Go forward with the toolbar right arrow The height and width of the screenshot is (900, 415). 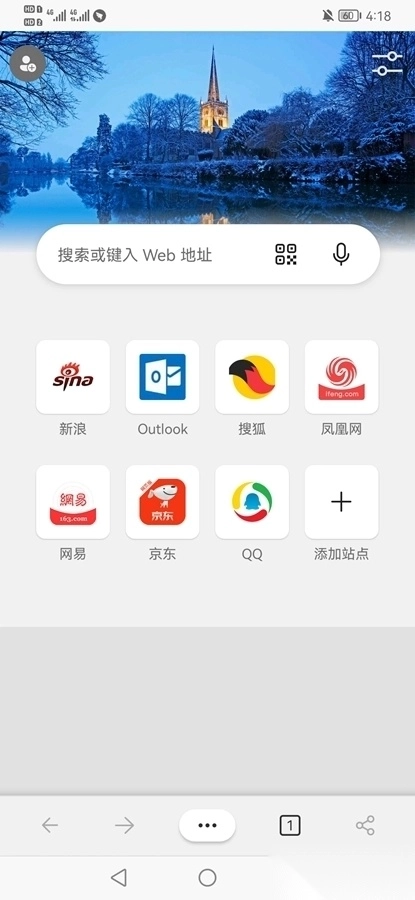click(x=124, y=825)
